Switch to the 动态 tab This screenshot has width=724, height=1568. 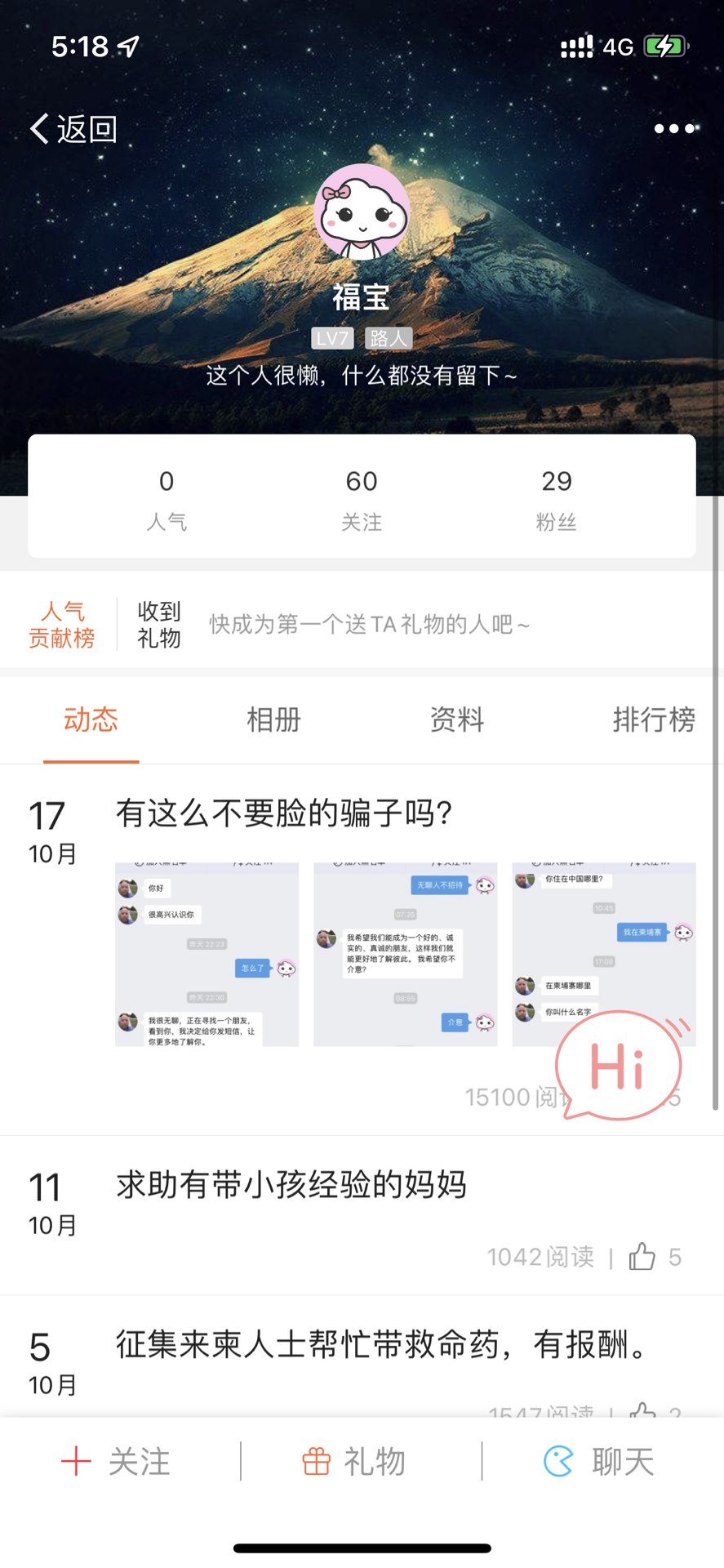pyautogui.click(x=91, y=719)
